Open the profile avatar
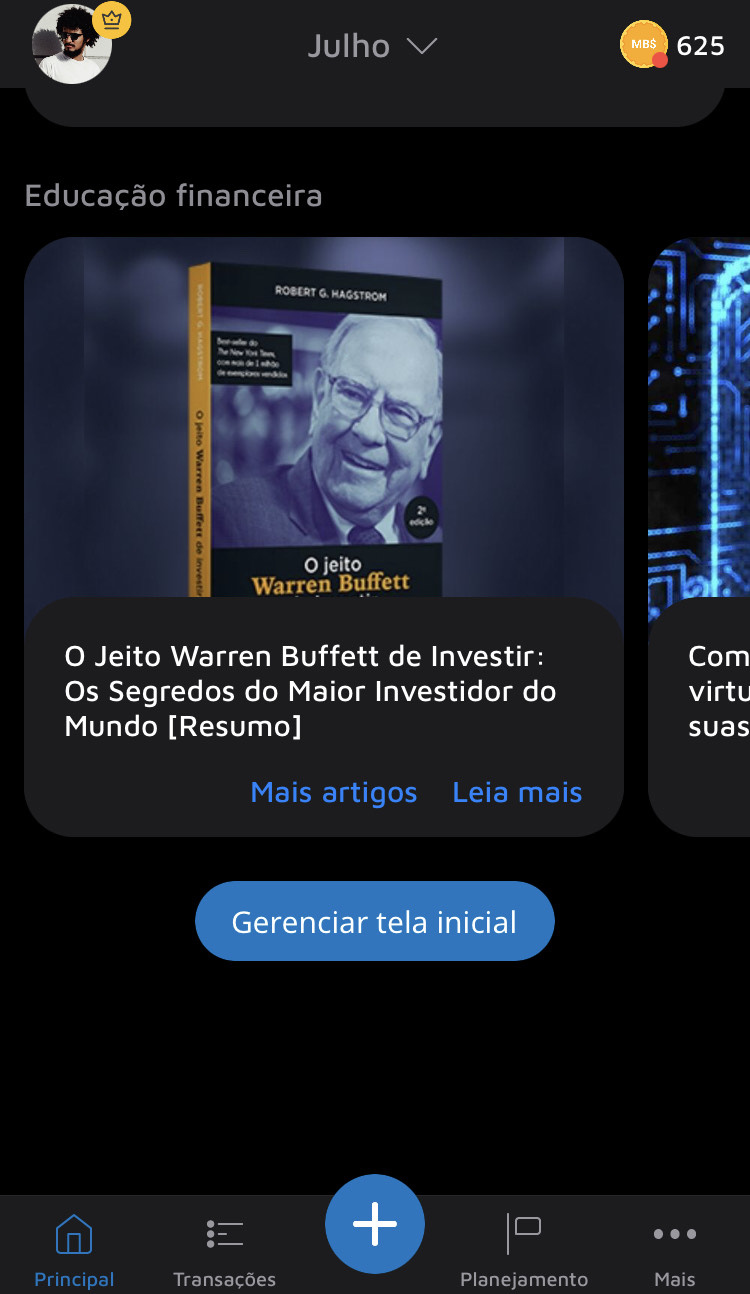This screenshot has height=1294, width=750. click(x=72, y=45)
